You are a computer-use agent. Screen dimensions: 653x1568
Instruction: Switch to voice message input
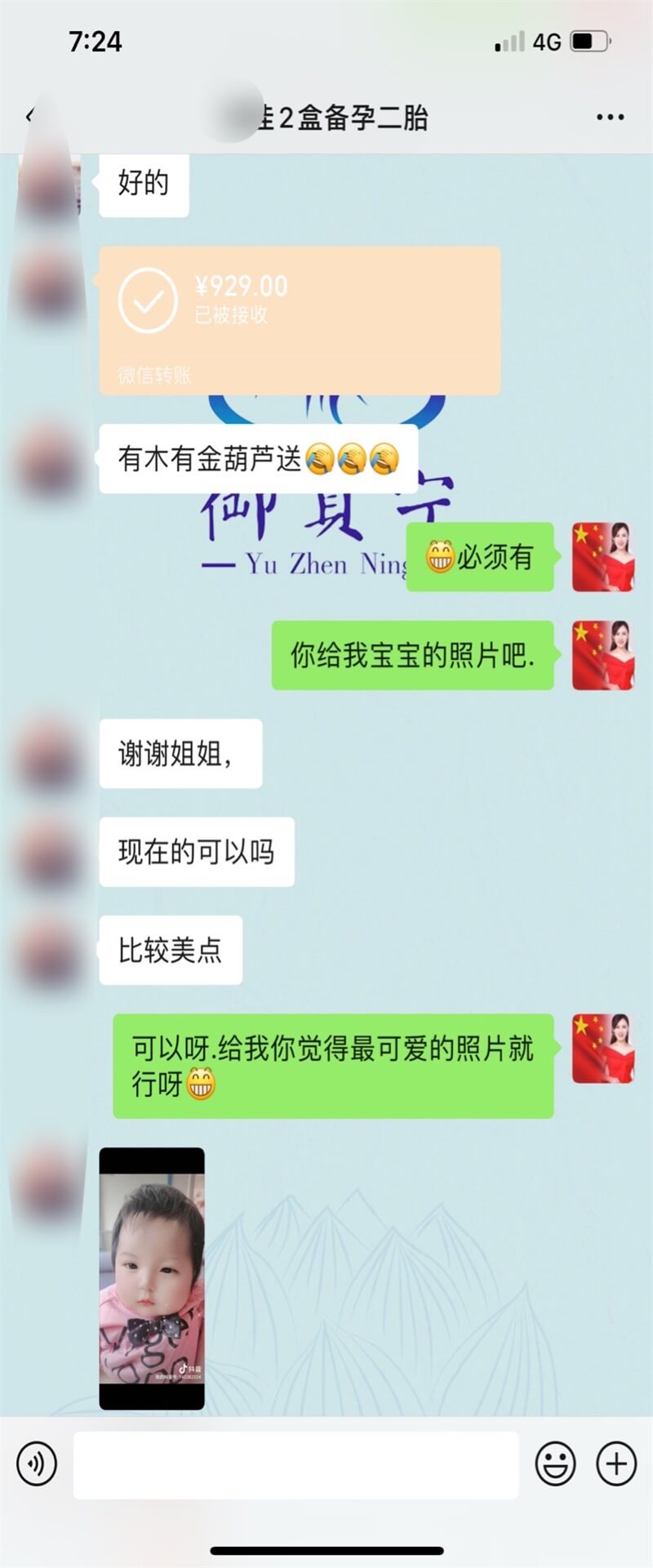coord(37,1464)
